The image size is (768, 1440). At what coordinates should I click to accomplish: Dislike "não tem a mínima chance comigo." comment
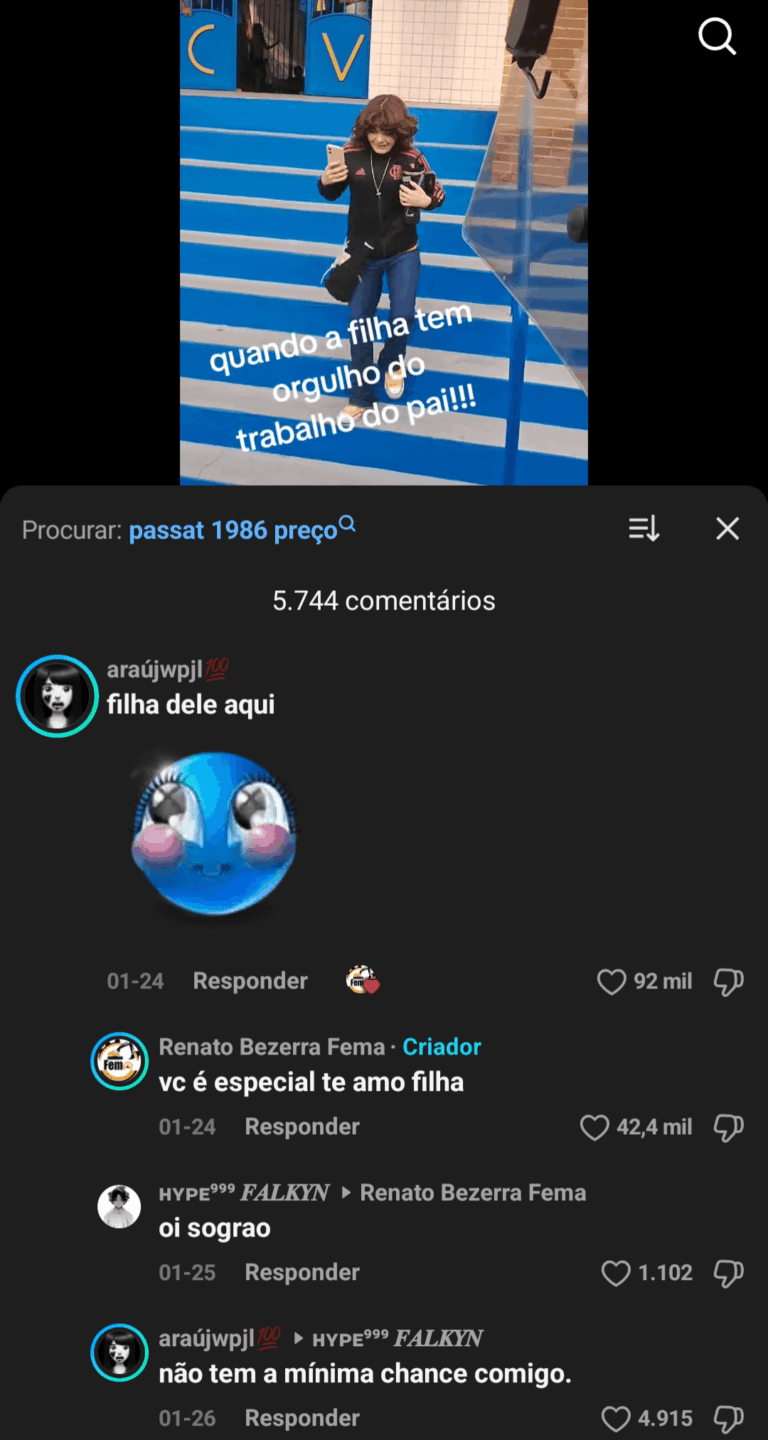(728, 1418)
